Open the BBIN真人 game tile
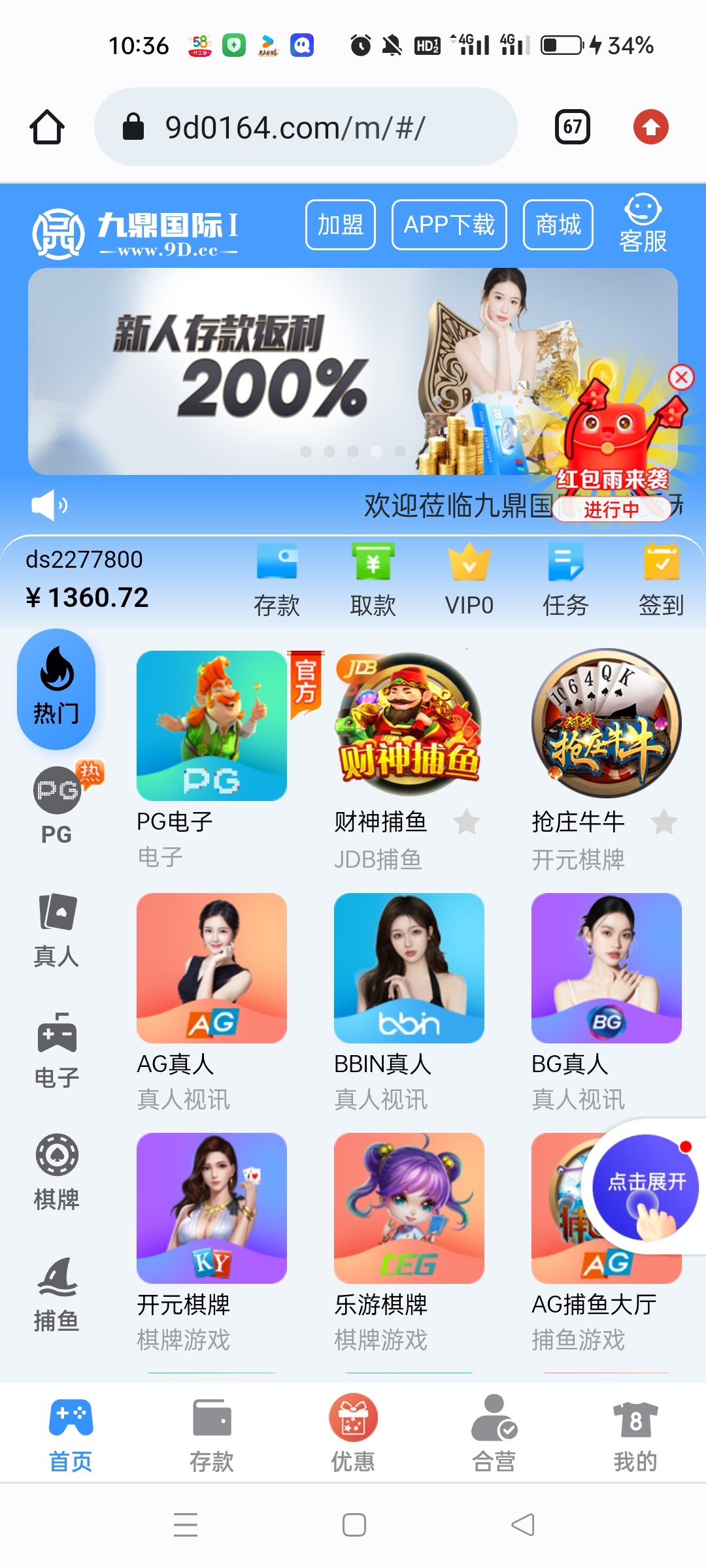706x1568 pixels. tap(409, 968)
